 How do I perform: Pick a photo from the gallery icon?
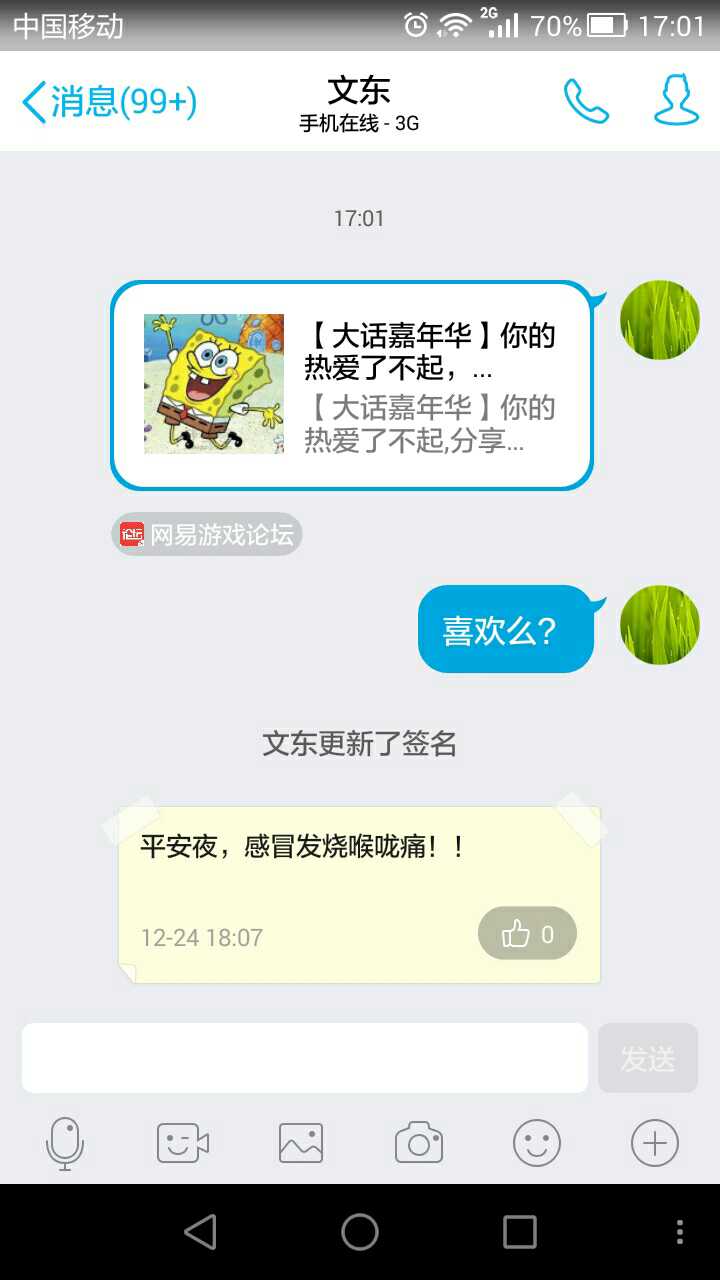coord(301,1143)
